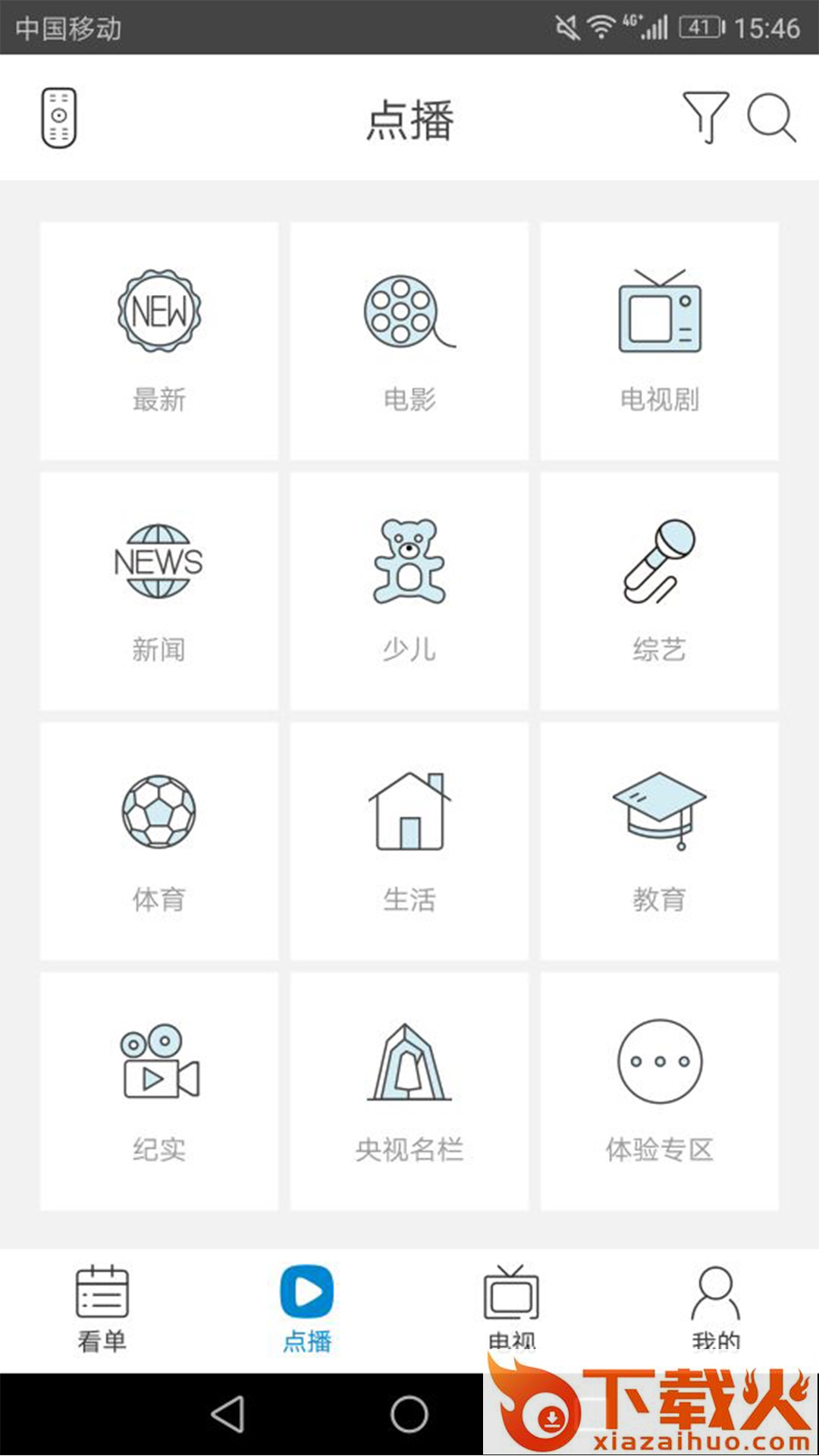Tap the system back button
The image size is (819, 1456).
coord(227,1414)
